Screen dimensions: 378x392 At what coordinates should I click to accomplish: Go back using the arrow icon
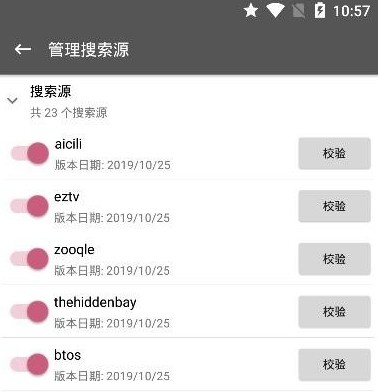[23, 49]
